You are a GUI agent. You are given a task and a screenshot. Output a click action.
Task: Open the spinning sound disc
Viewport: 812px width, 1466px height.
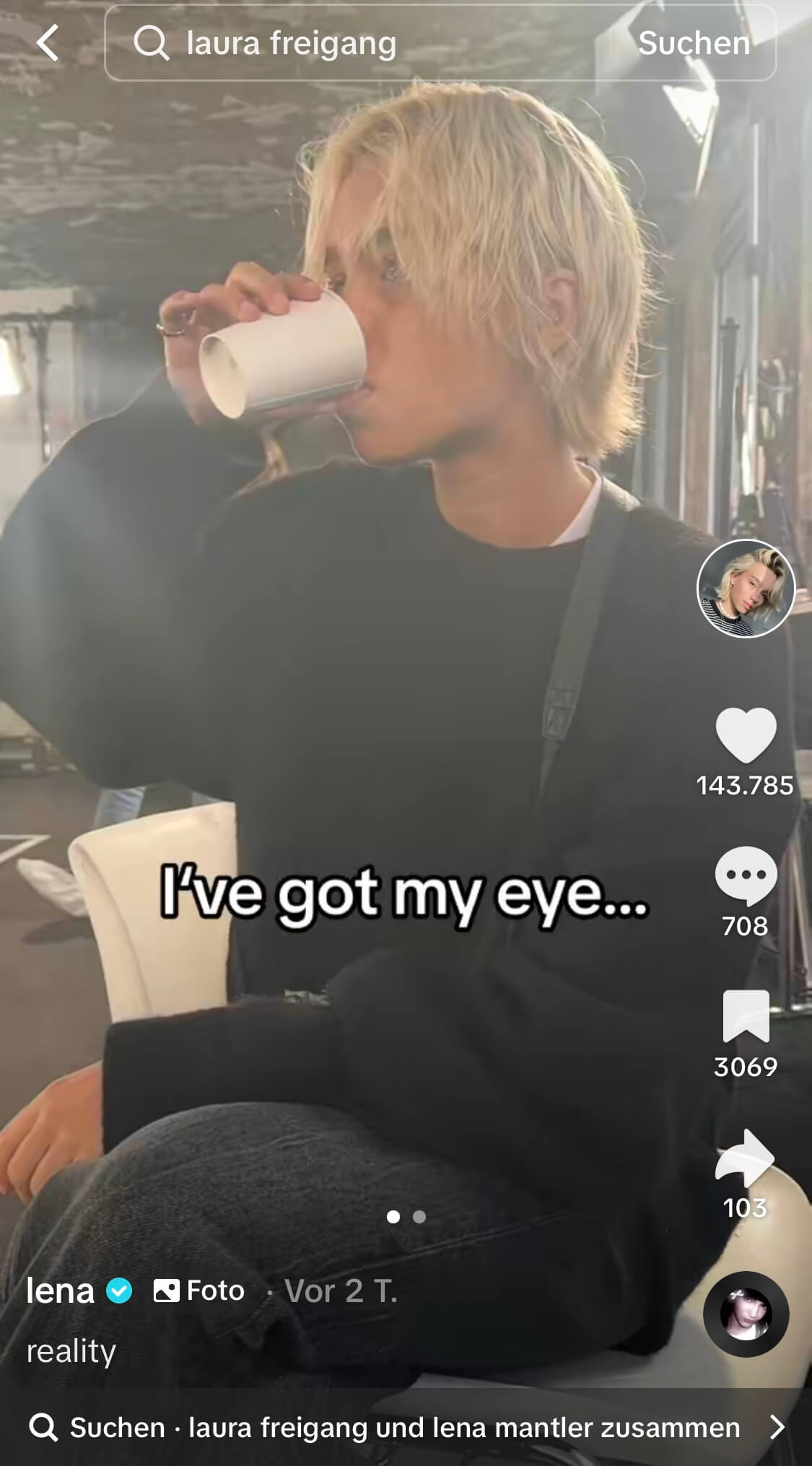click(746, 1314)
